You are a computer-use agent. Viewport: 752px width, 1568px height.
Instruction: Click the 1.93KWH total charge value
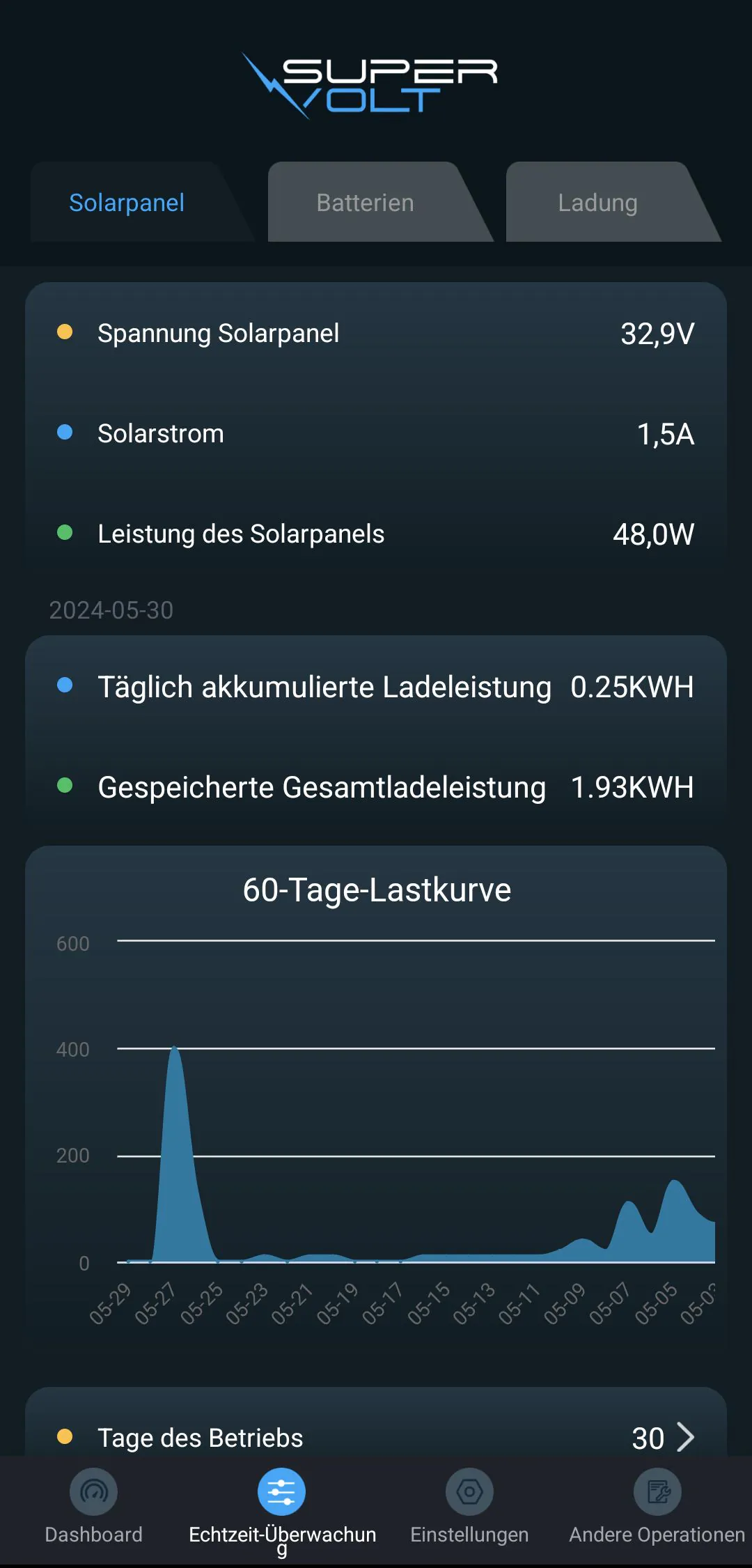click(632, 787)
